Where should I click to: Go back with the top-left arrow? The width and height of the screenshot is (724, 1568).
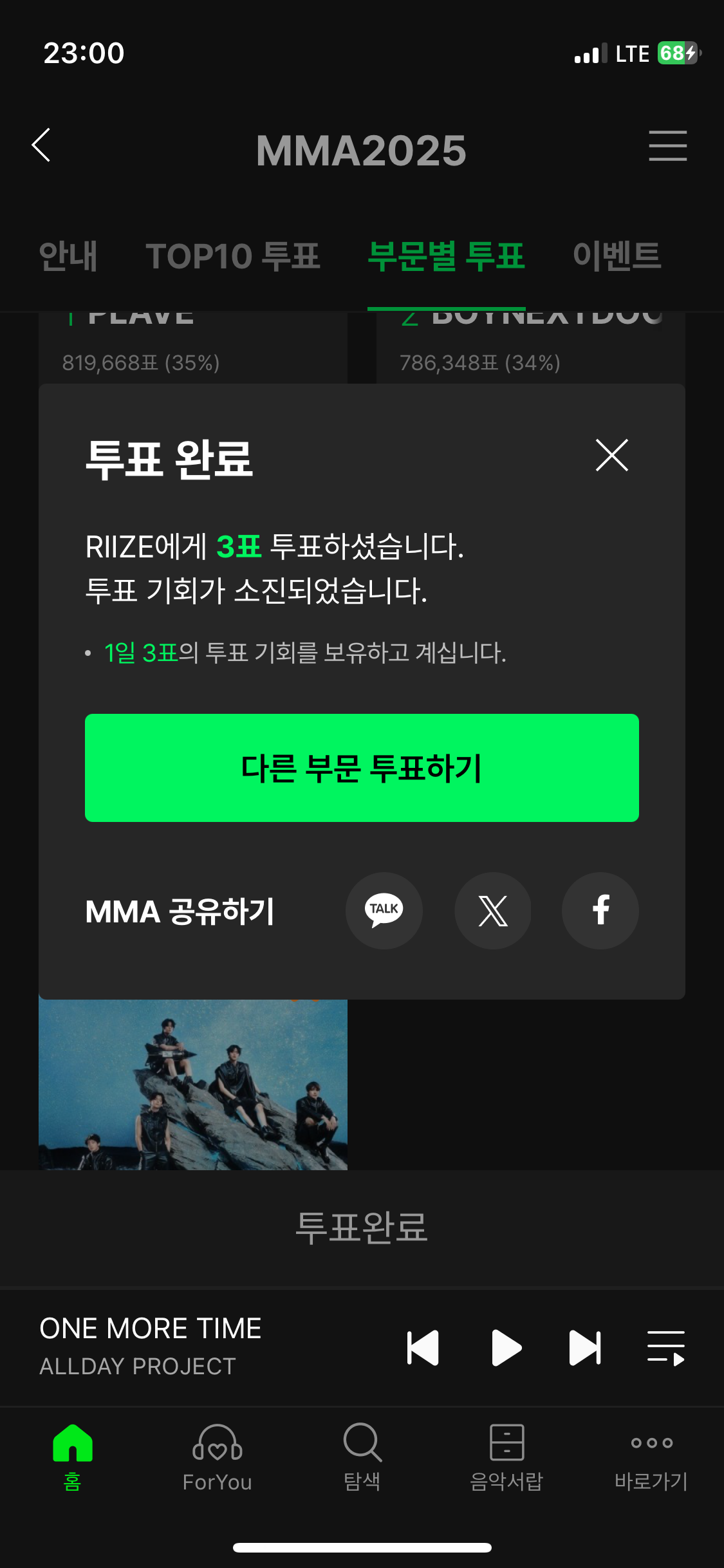tap(41, 145)
